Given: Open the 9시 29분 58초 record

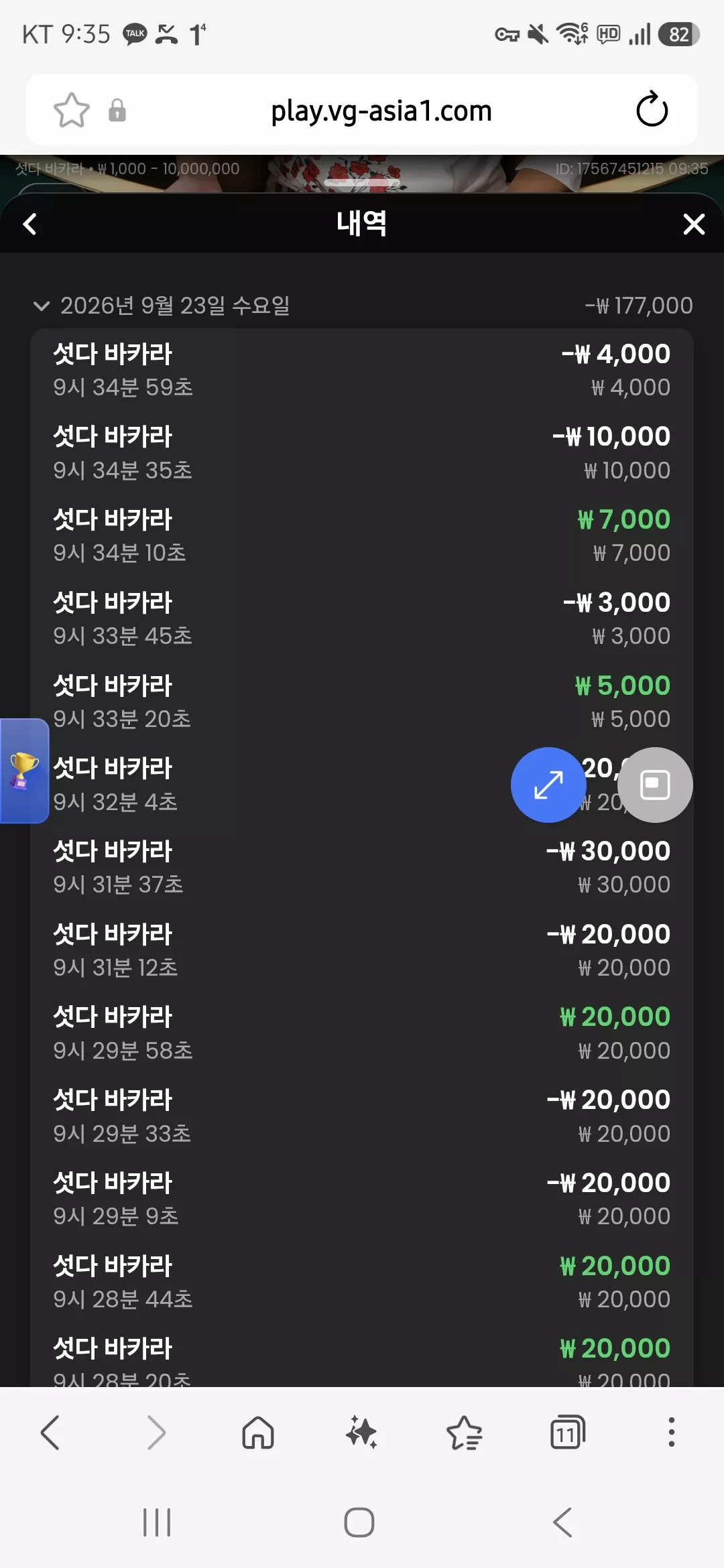Looking at the screenshot, I should point(362,1033).
